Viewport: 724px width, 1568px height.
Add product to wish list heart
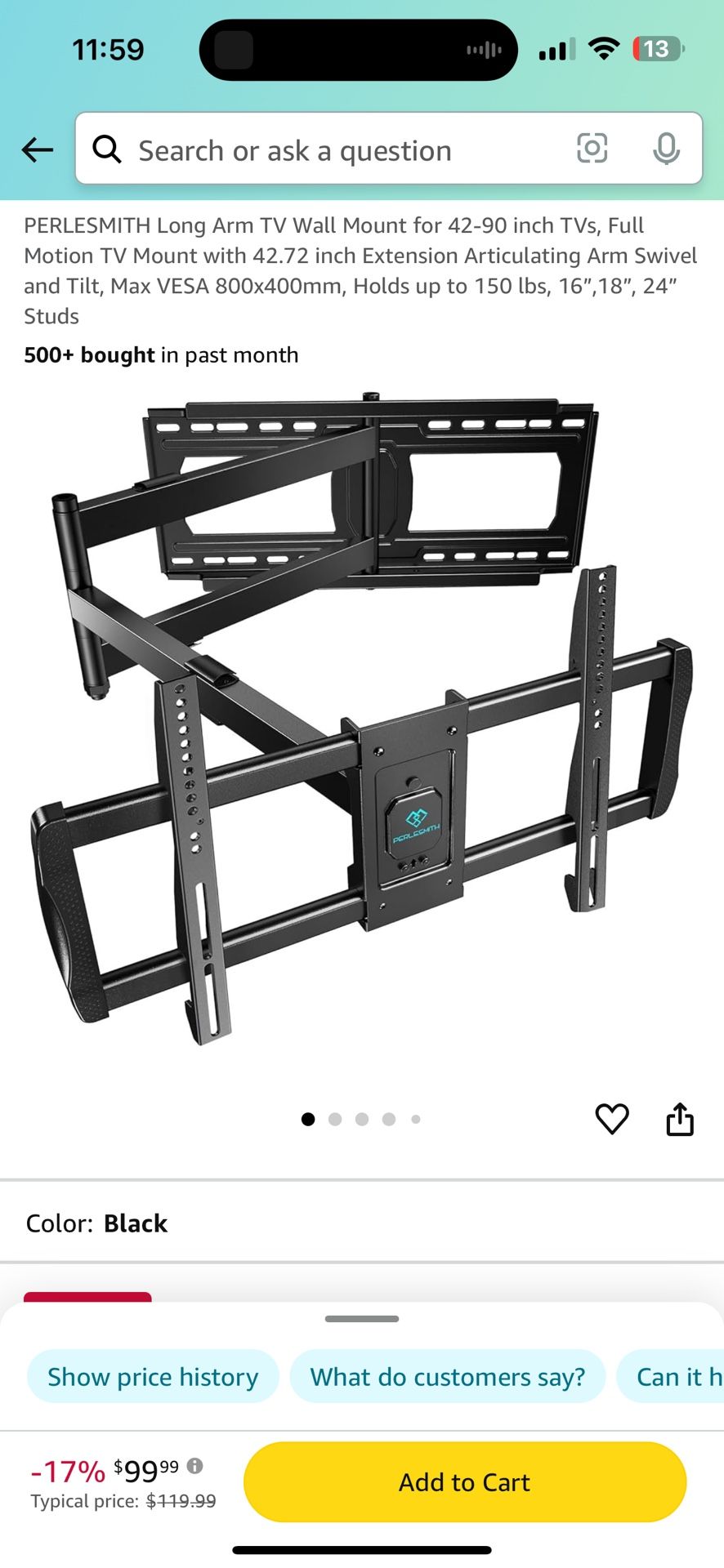click(x=611, y=1119)
